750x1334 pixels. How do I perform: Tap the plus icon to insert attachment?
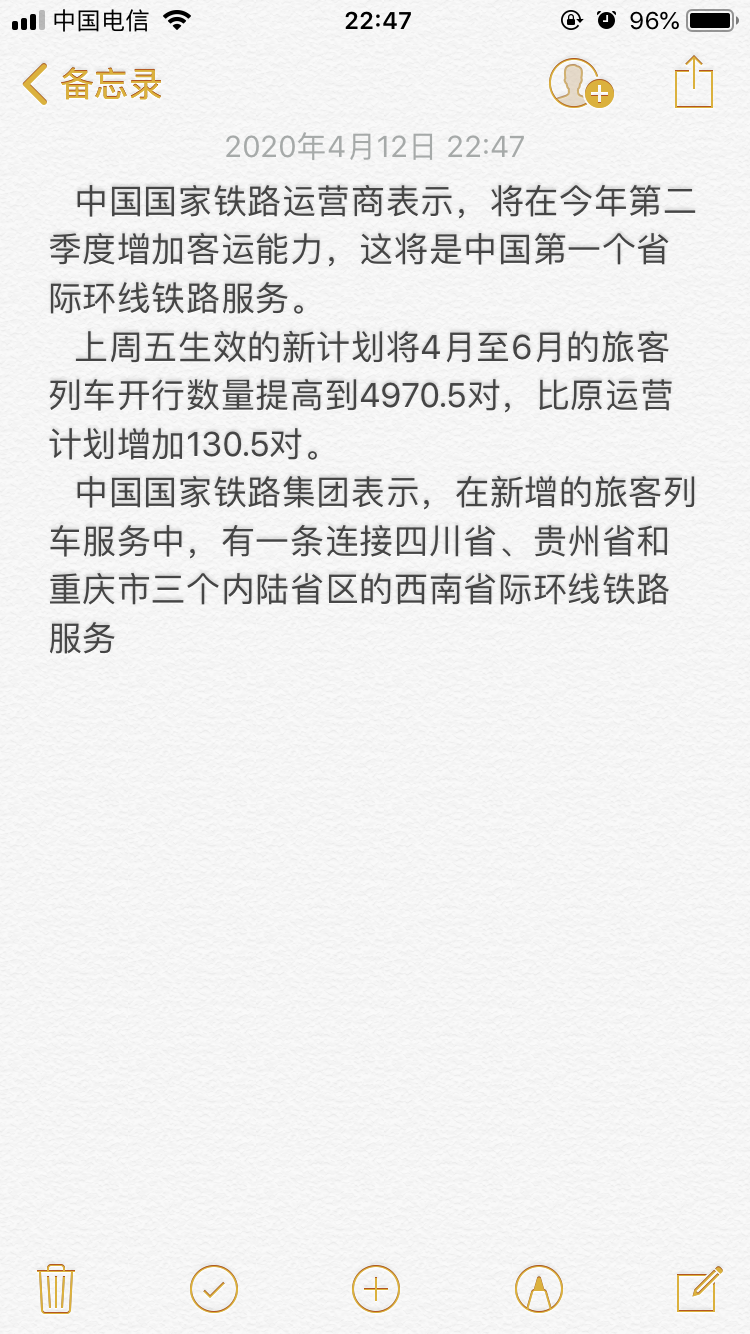tap(375, 1288)
